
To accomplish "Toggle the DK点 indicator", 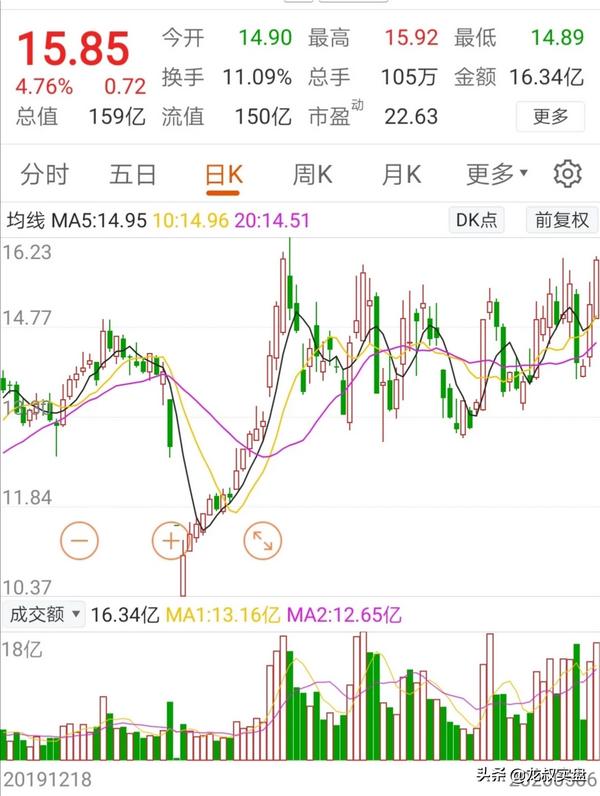I will [x=476, y=220].
